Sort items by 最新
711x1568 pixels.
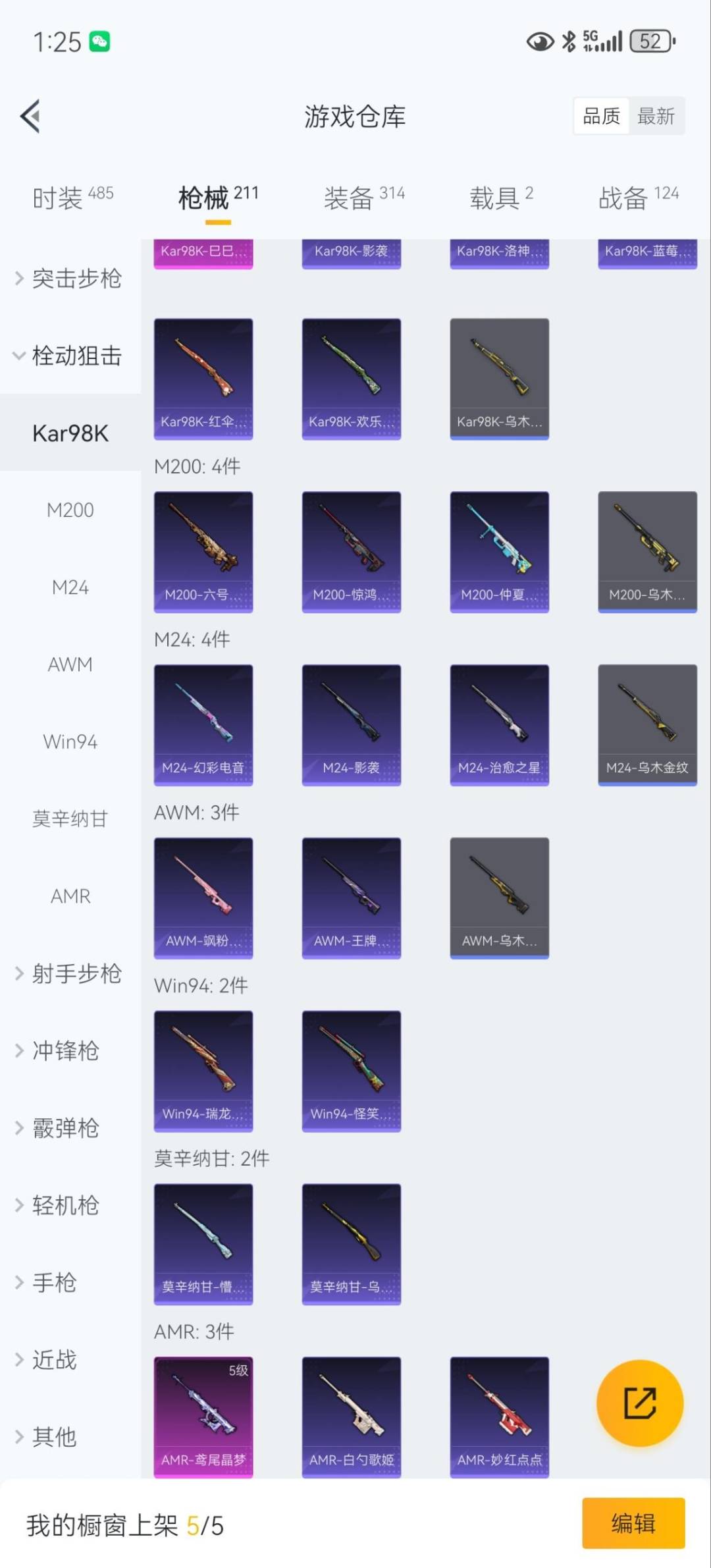[x=656, y=116]
